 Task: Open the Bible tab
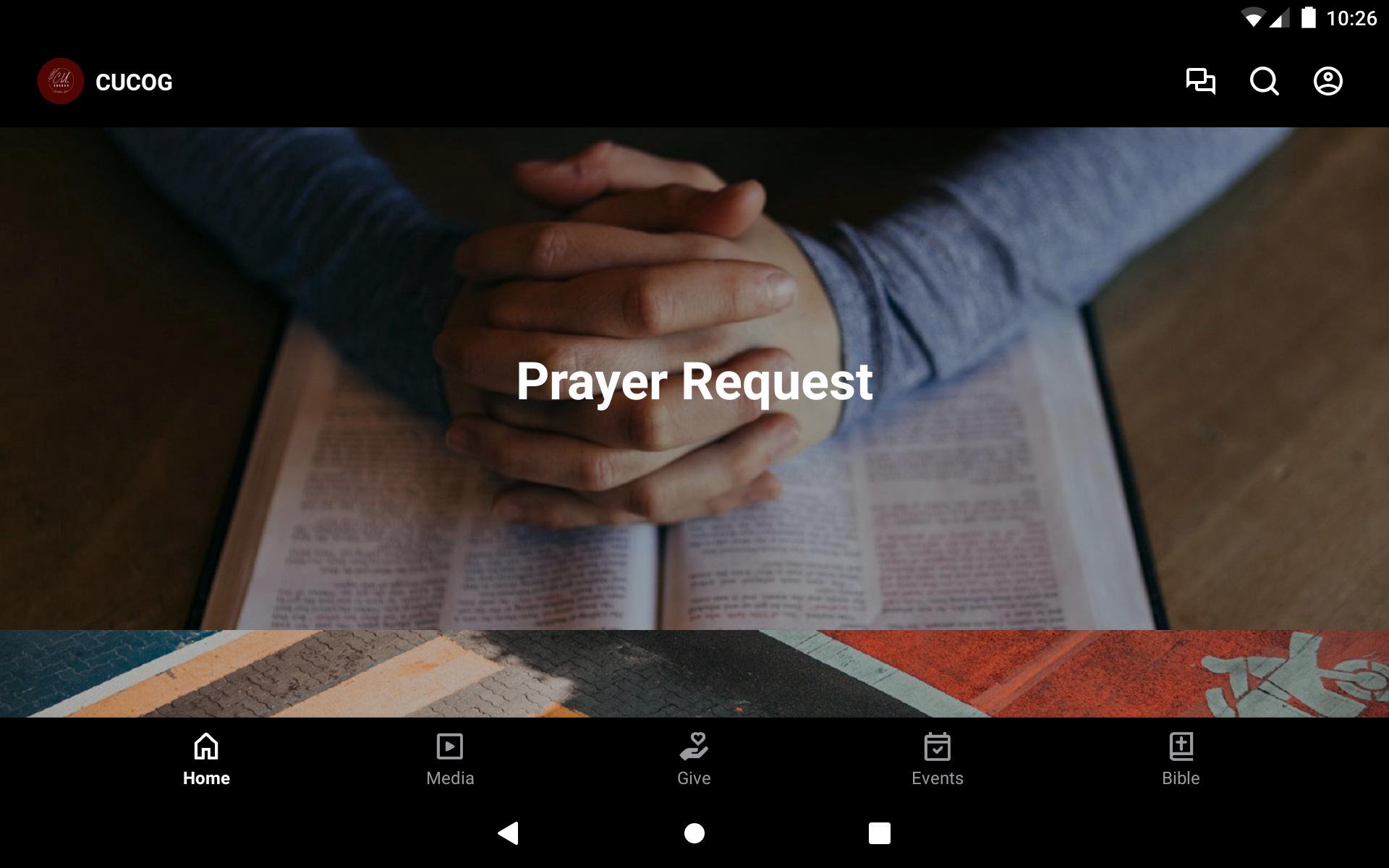(x=1181, y=759)
